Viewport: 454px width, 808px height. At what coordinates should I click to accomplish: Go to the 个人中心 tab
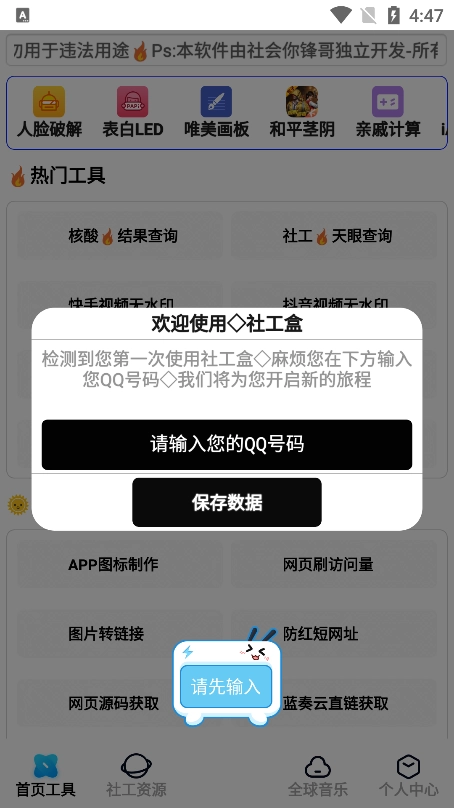[409, 775]
